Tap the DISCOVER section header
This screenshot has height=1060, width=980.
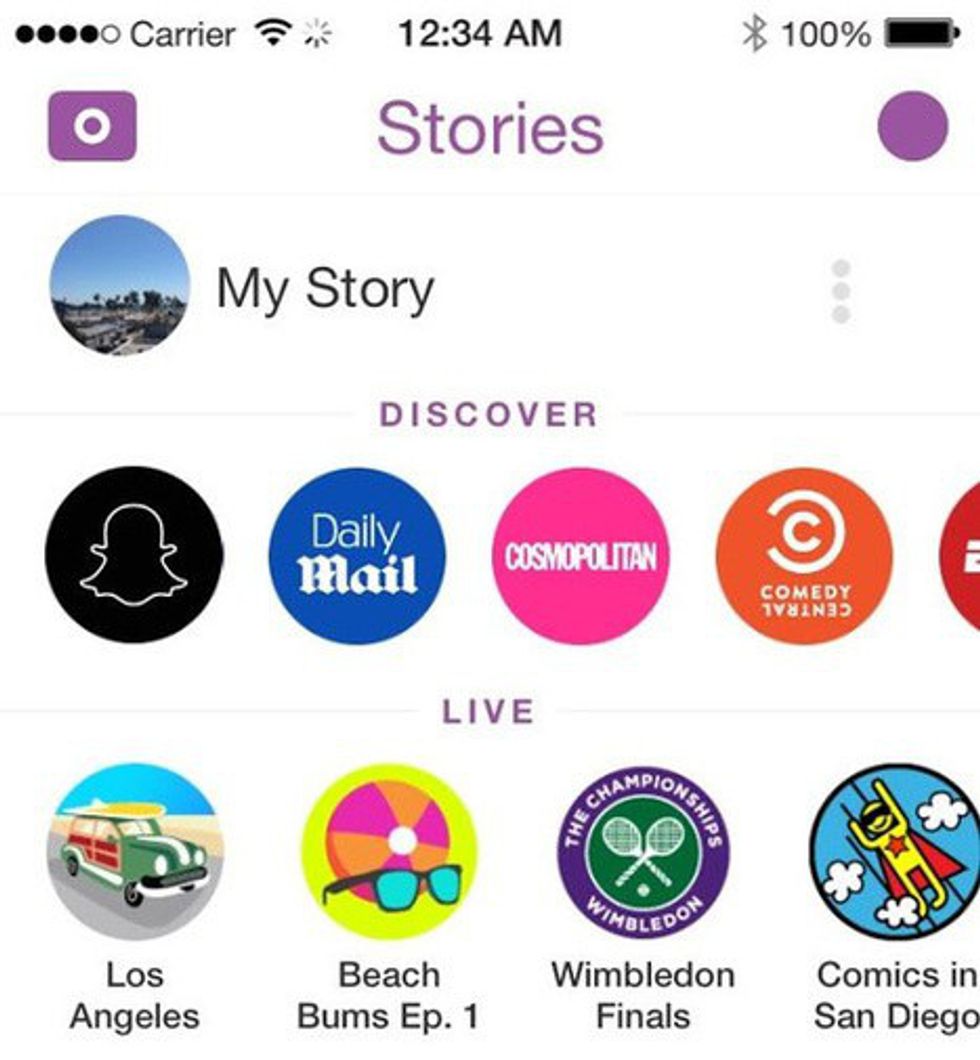point(490,411)
